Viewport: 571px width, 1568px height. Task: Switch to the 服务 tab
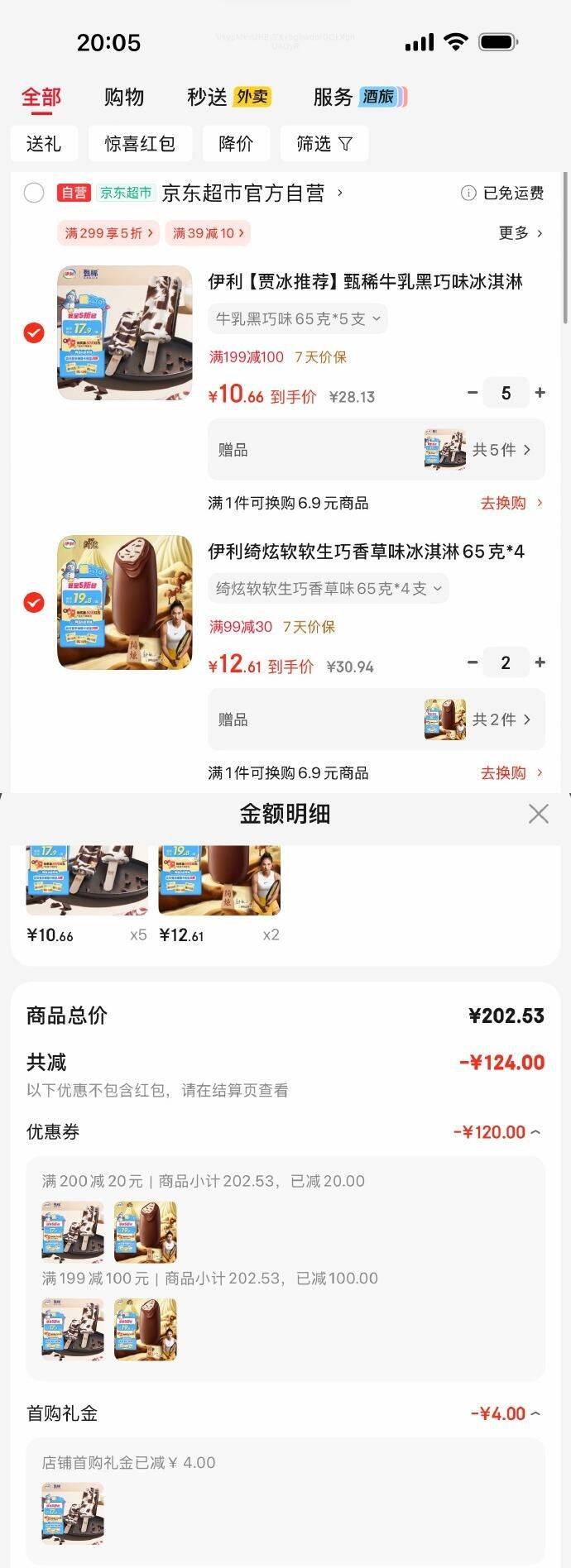point(333,98)
